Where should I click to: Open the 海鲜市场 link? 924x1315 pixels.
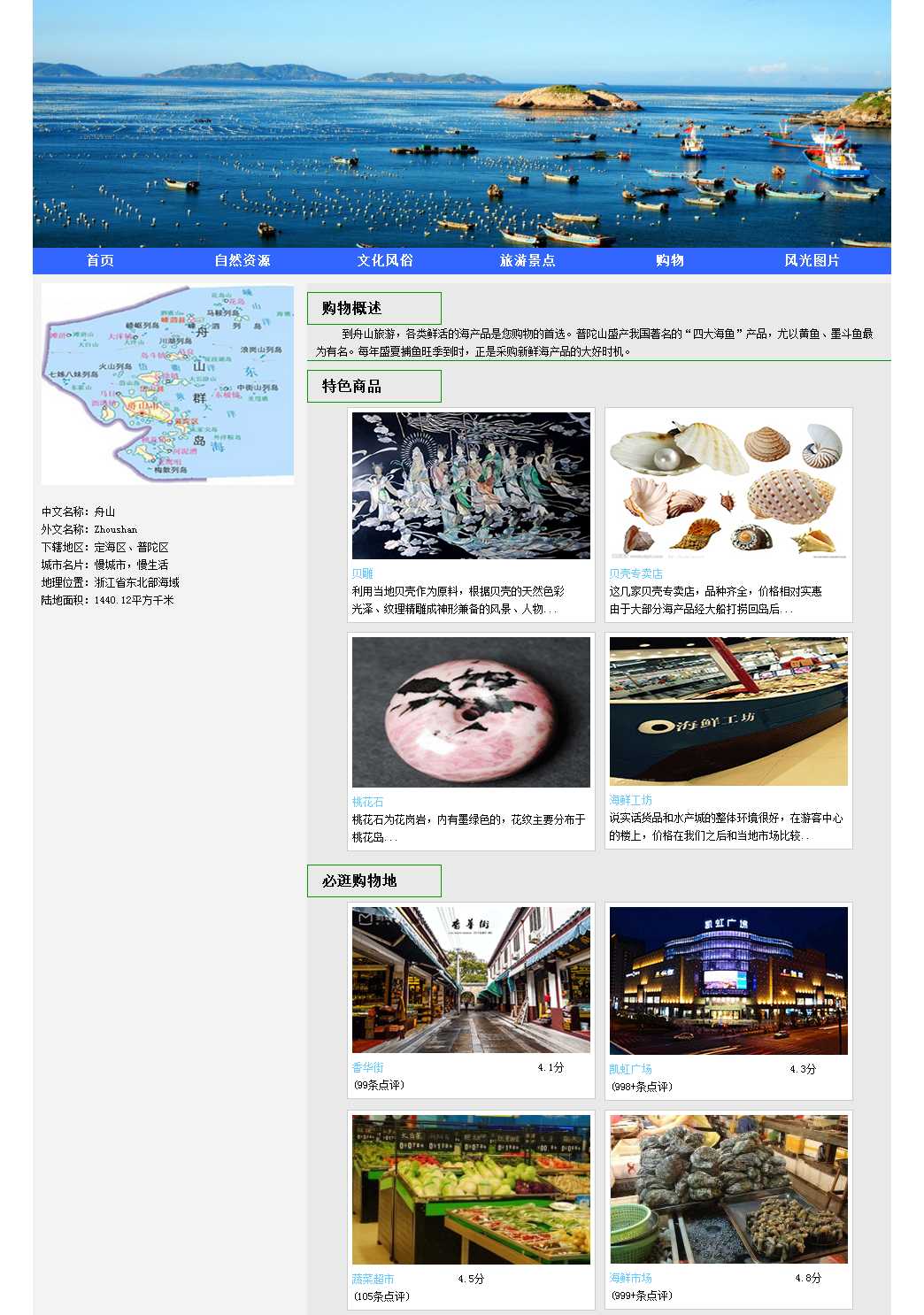630,1278
